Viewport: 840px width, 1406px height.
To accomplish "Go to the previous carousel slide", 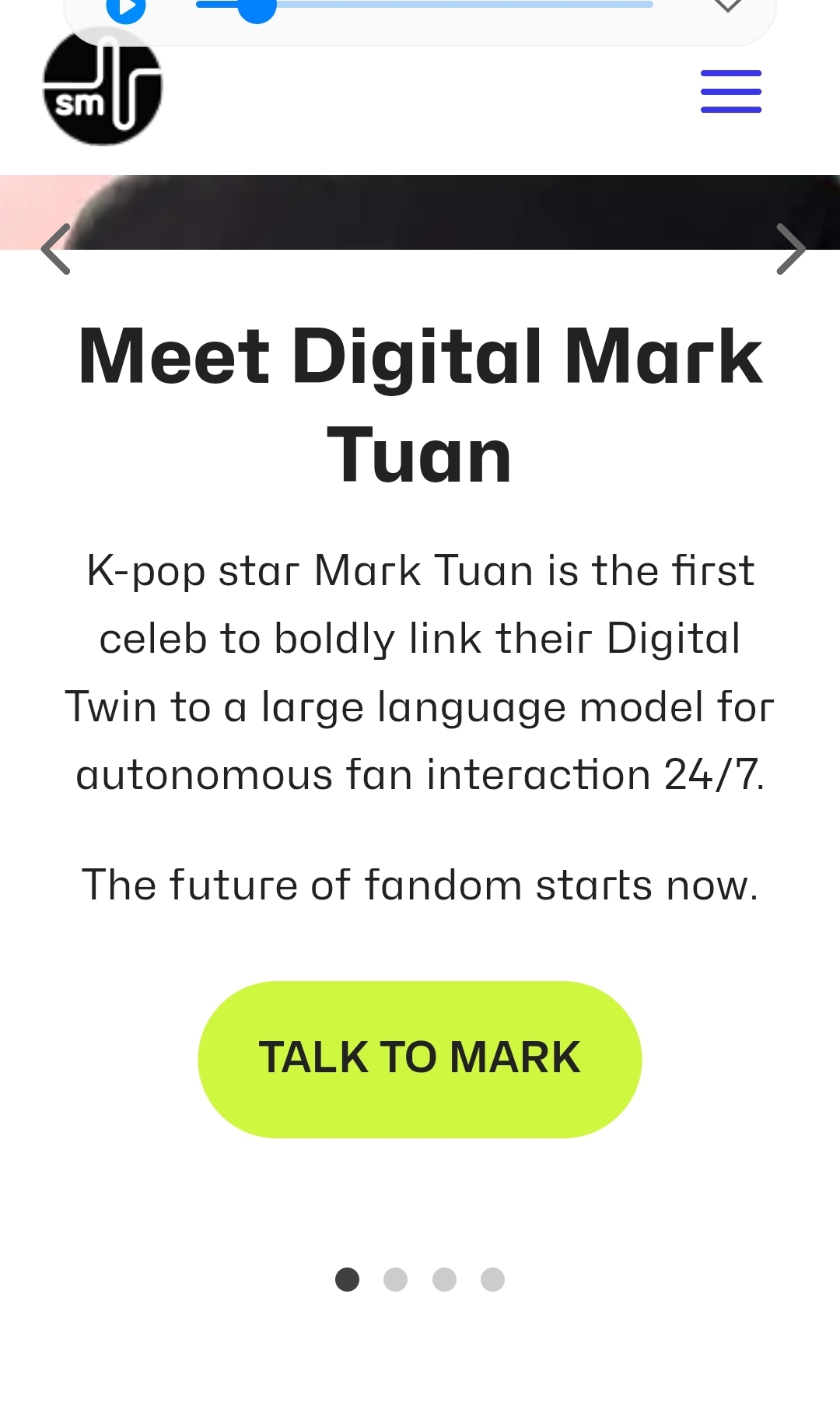I will (x=56, y=249).
